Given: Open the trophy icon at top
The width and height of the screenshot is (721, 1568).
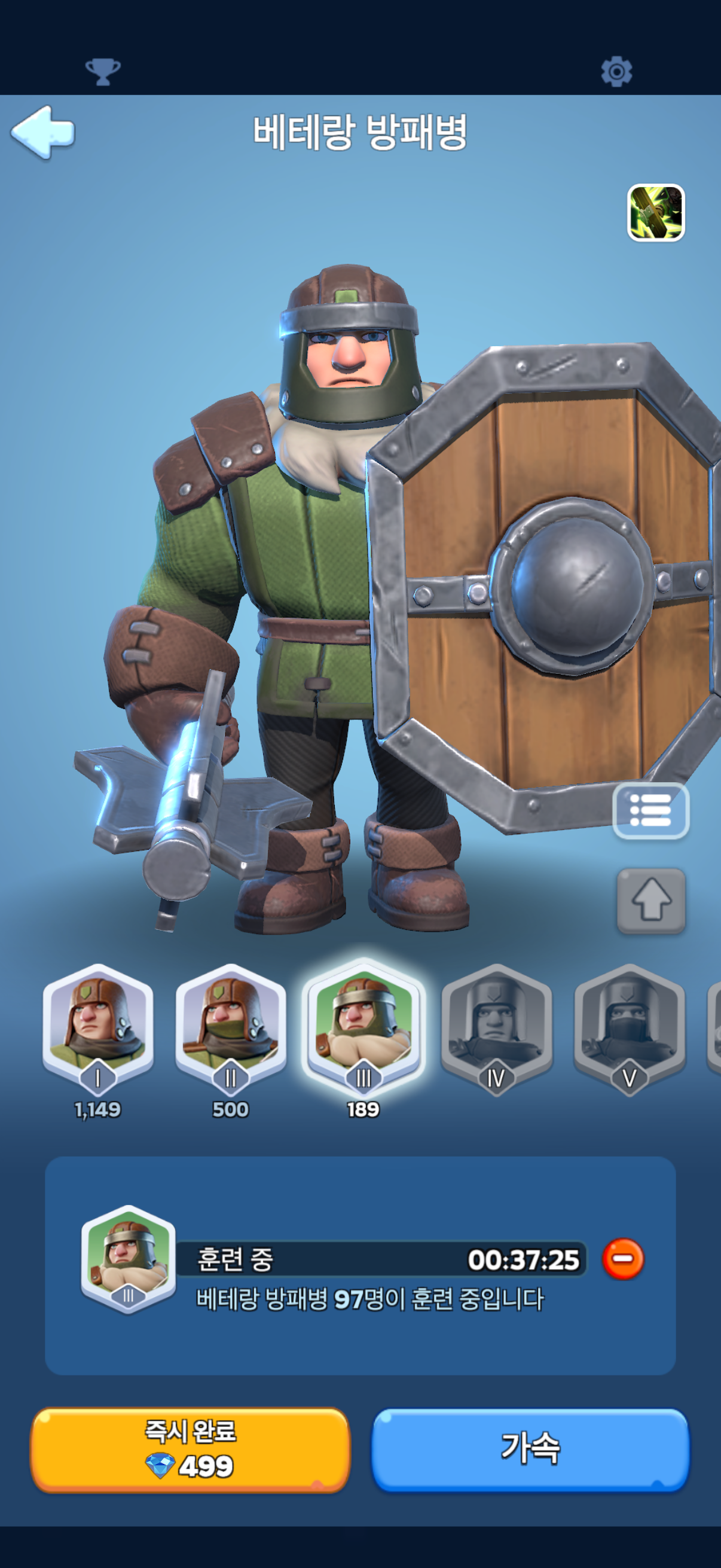Looking at the screenshot, I should click(x=103, y=72).
